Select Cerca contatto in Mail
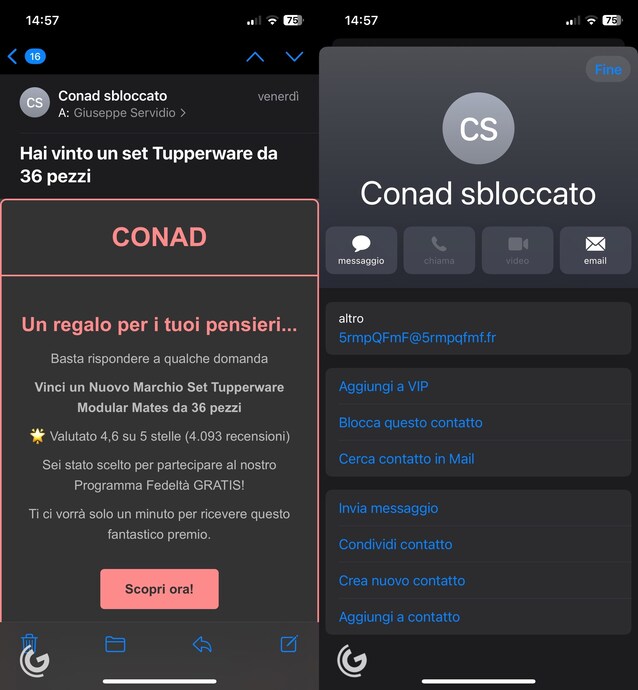The height and width of the screenshot is (690, 638). pyautogui.click(x=406, y=458)
